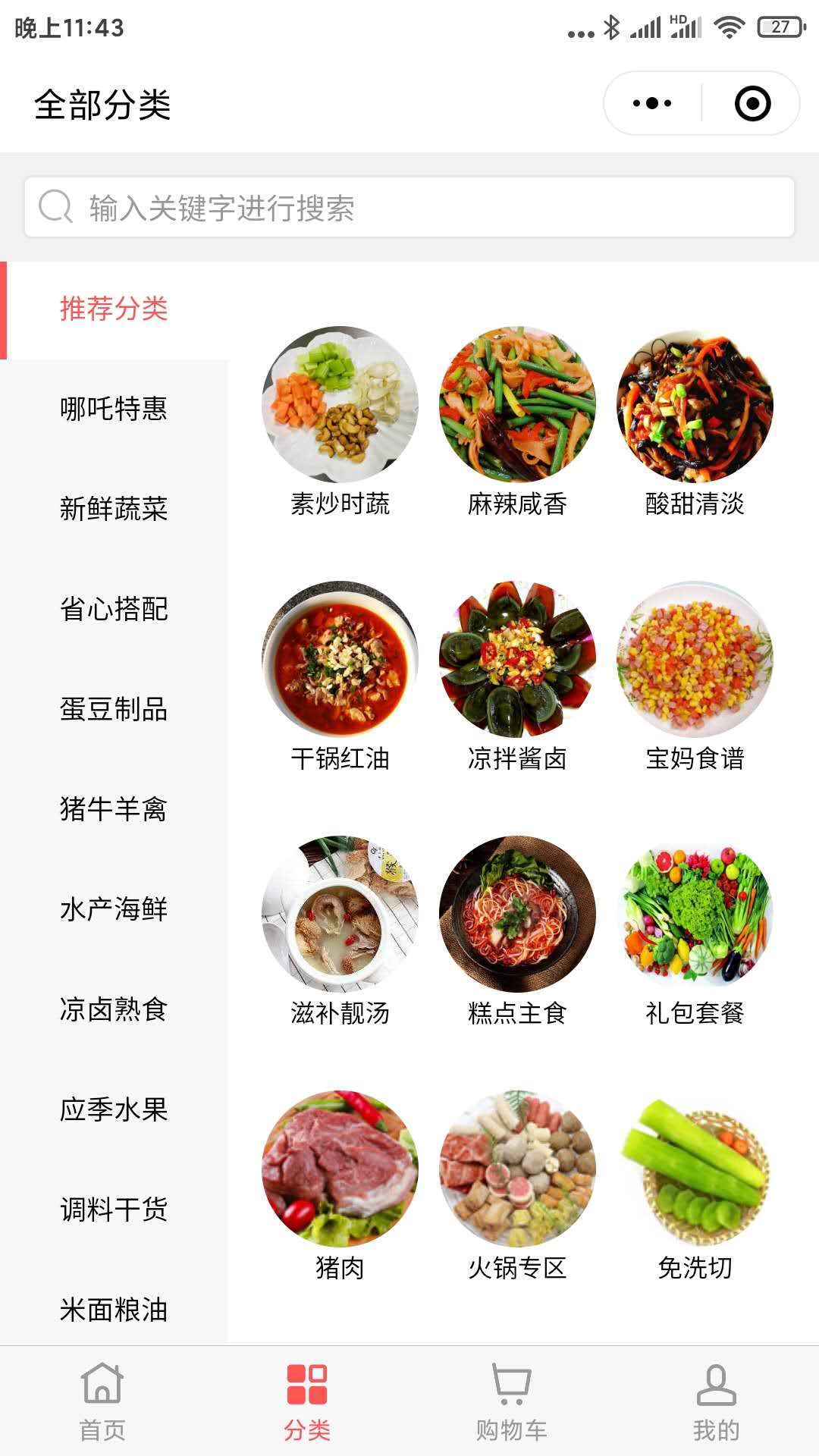Choose the 水产海鲜 category
819x1456 pixels.
tap(114, 909)
